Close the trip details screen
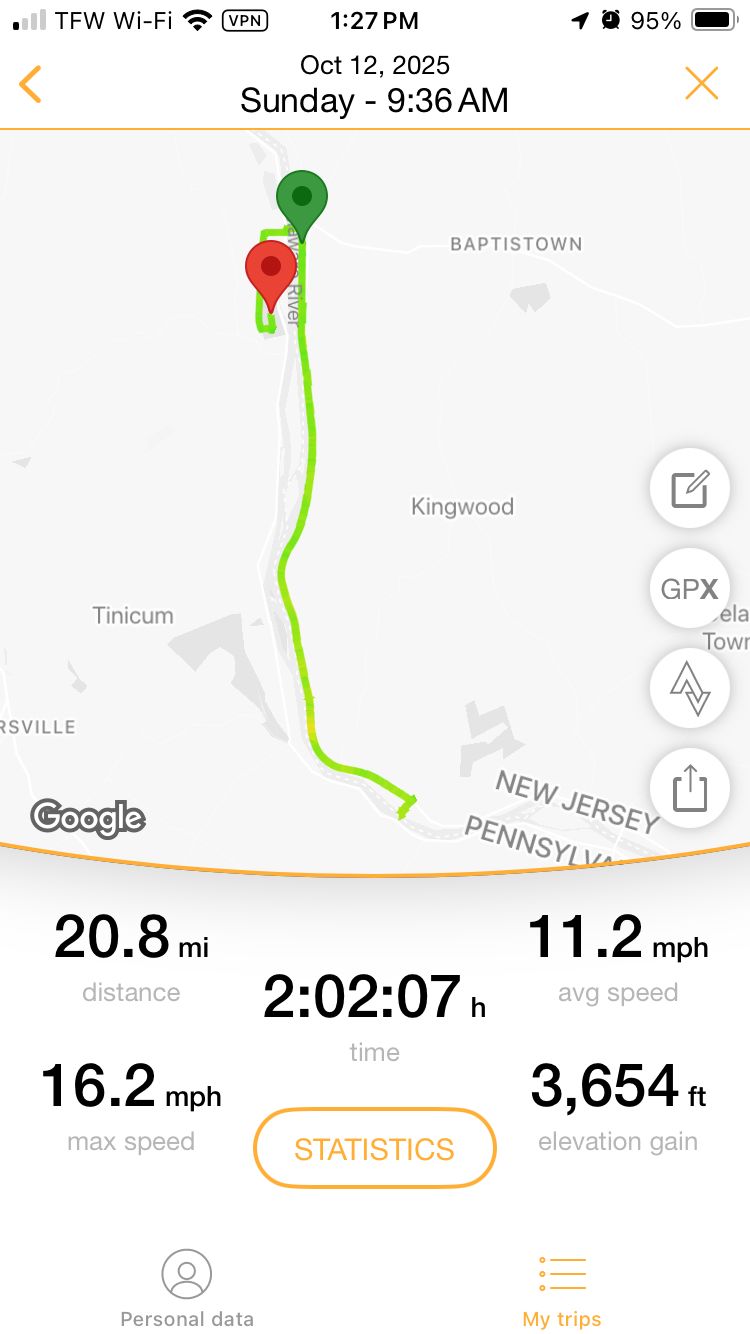Screen dimensions: 750x1334 tap(701, 84)
